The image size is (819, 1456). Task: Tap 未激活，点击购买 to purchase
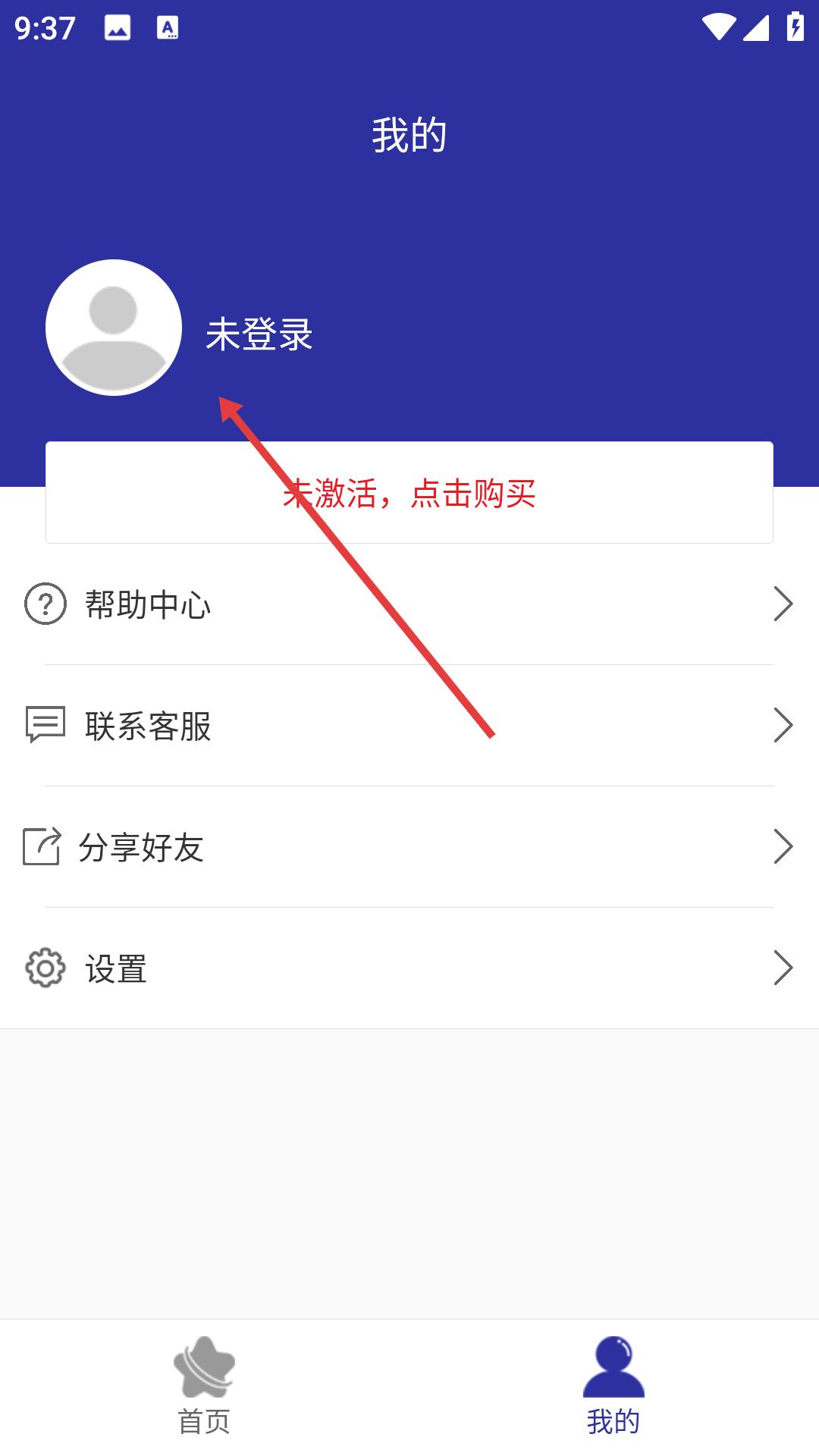coord(409,492)
